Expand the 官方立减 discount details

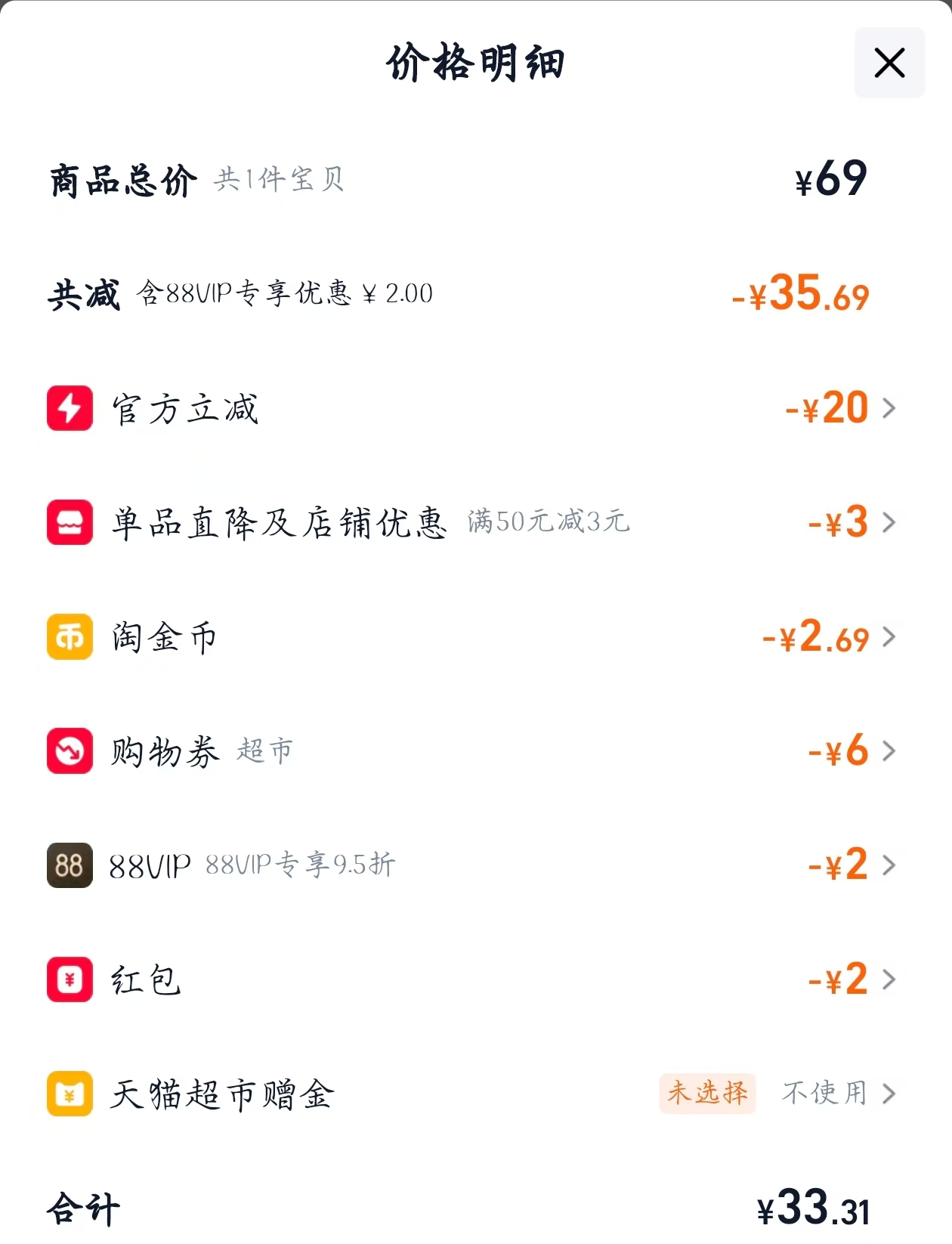[889, 407]
